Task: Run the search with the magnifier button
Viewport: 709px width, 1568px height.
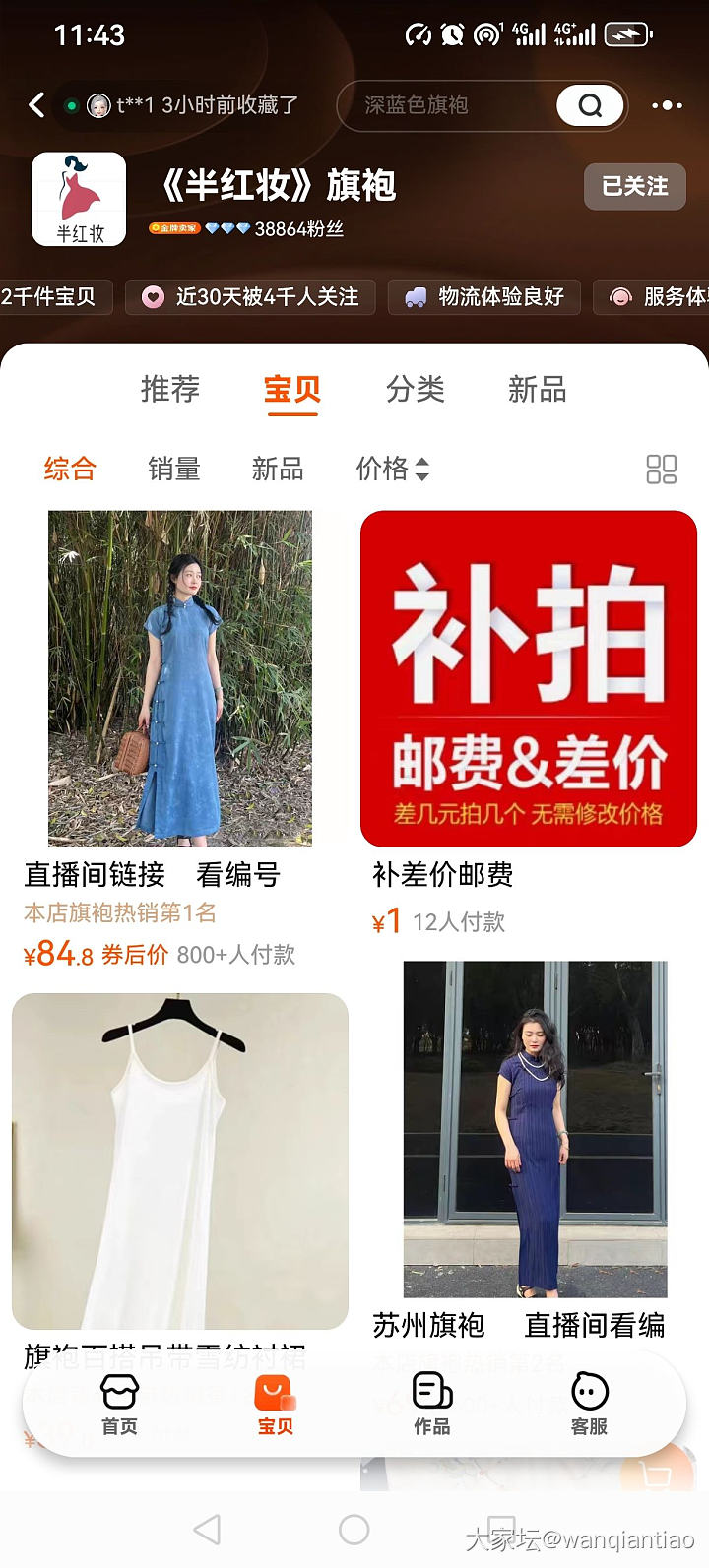Action: (590, 105)
